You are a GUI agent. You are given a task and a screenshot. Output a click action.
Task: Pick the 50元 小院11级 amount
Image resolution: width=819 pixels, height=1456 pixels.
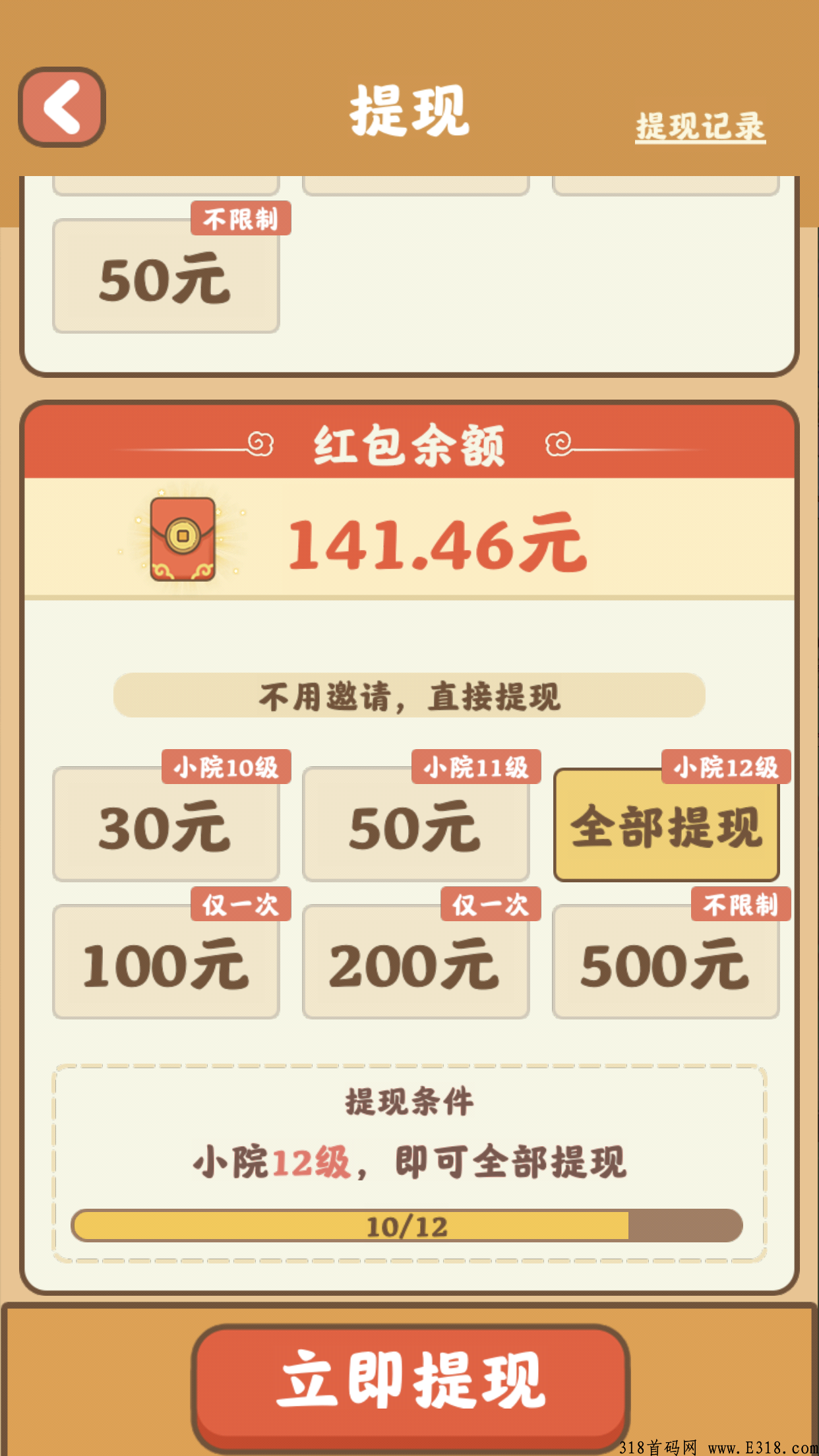tap(415, 824)
